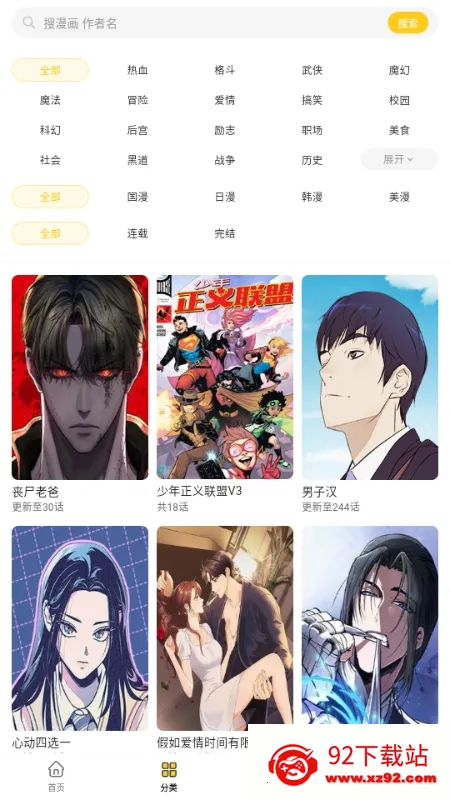Open the 心动四选一 comic card
This screenshot has width=450, height=800.
(80, 638)
